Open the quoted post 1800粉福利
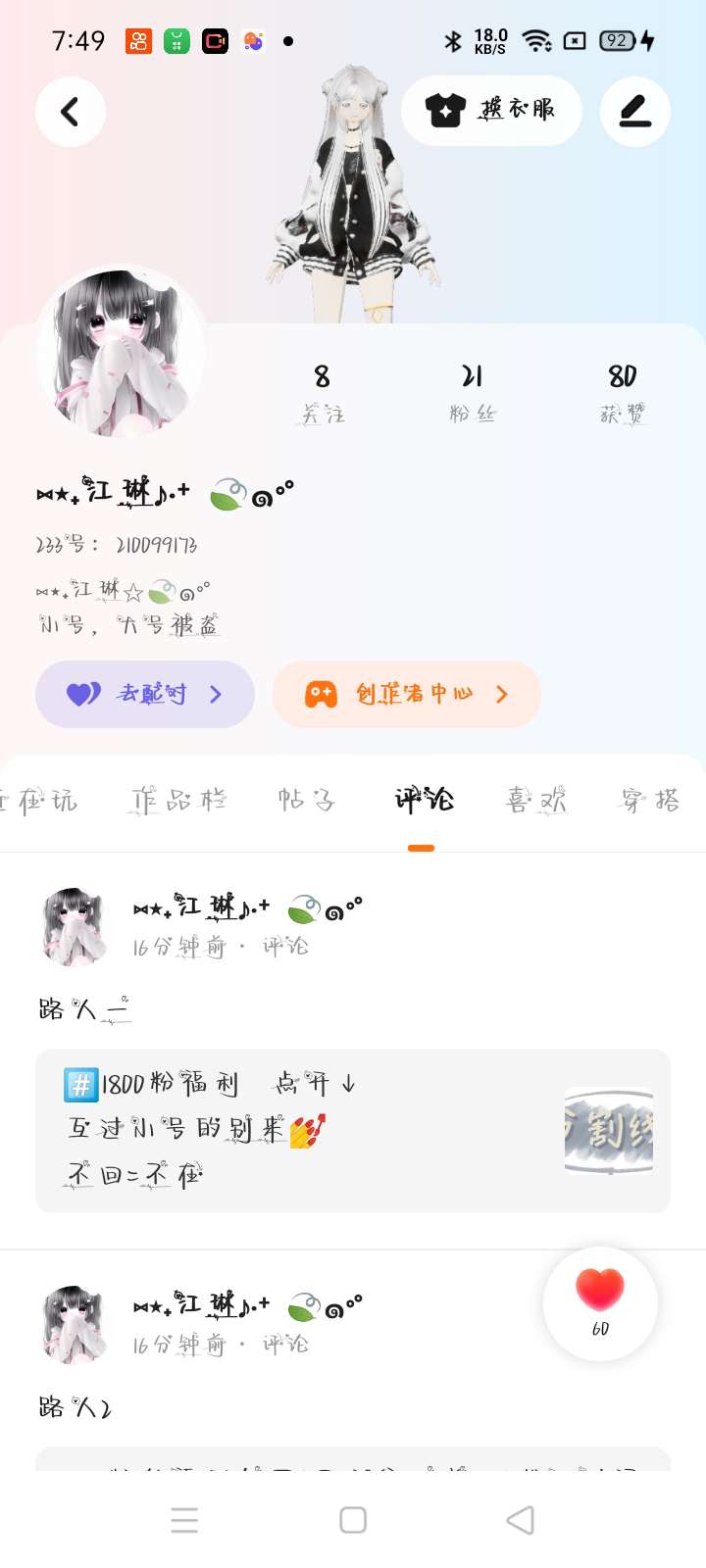This screenshot has width=706, height=1568. tap(353, 1130)
